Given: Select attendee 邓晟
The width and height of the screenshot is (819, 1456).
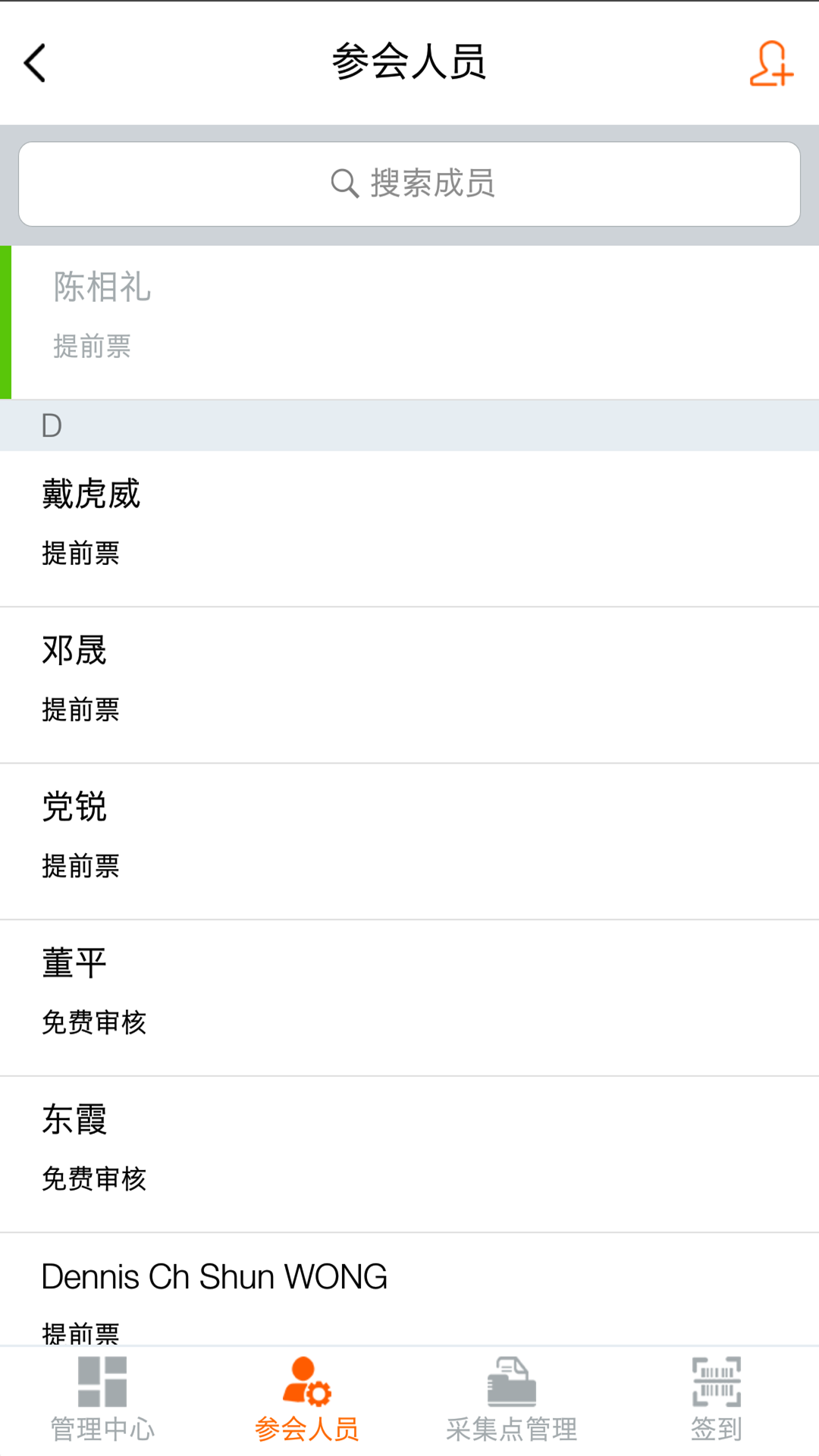Looking at the screenshot, I should click(409, 681).
